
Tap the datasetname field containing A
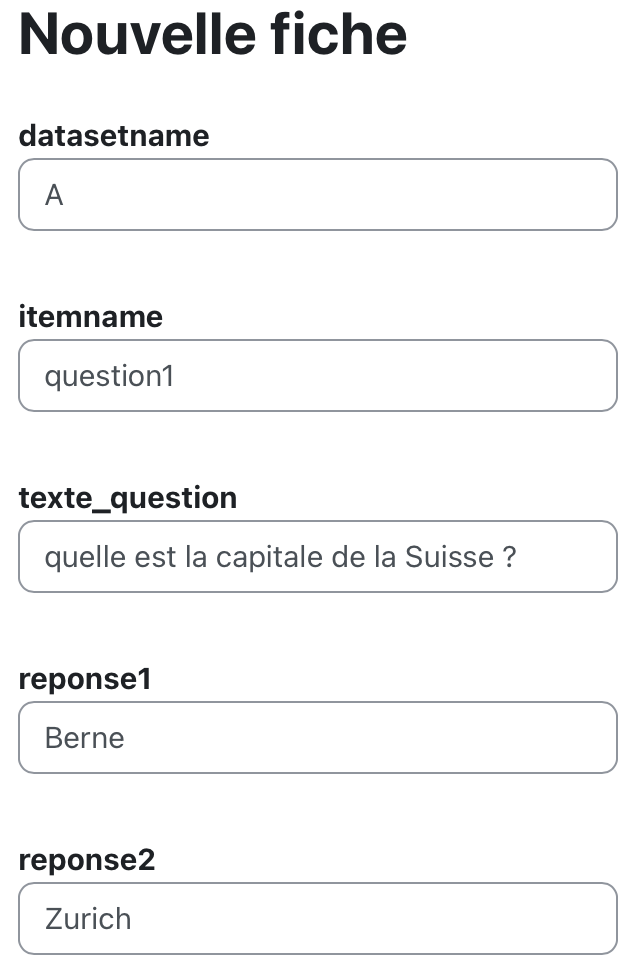point(318,195)
